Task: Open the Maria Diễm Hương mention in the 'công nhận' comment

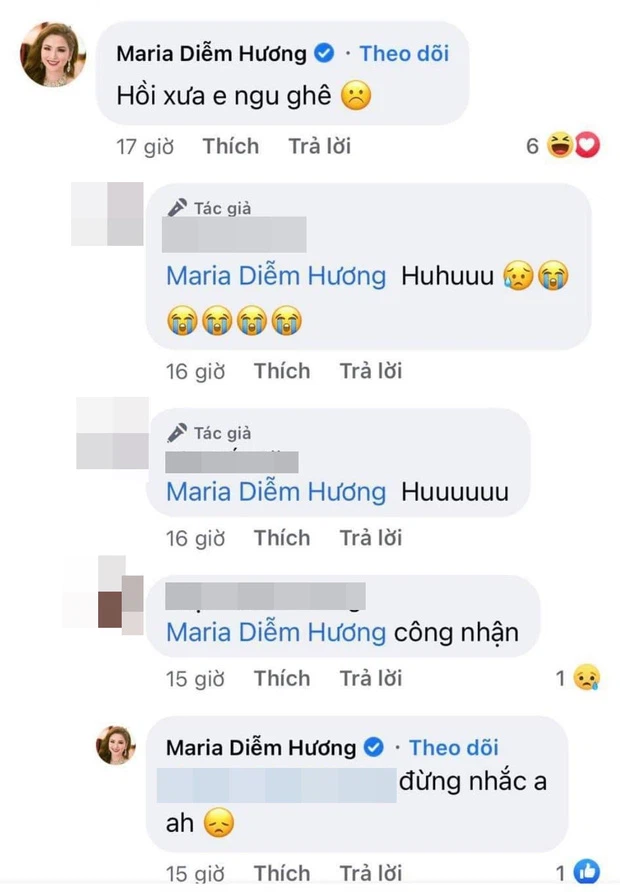Action: coord(276,632)
